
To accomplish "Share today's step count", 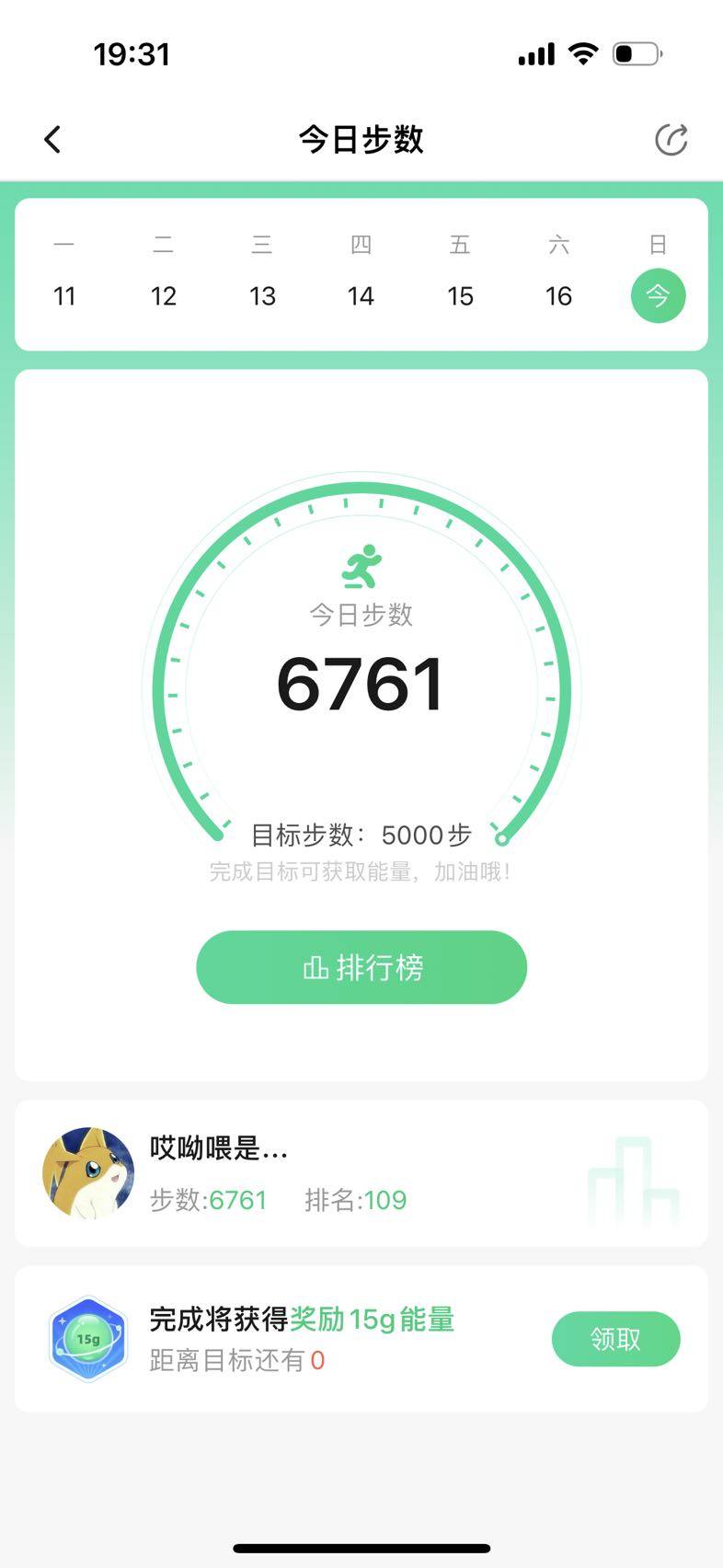I will pos(671,140).
